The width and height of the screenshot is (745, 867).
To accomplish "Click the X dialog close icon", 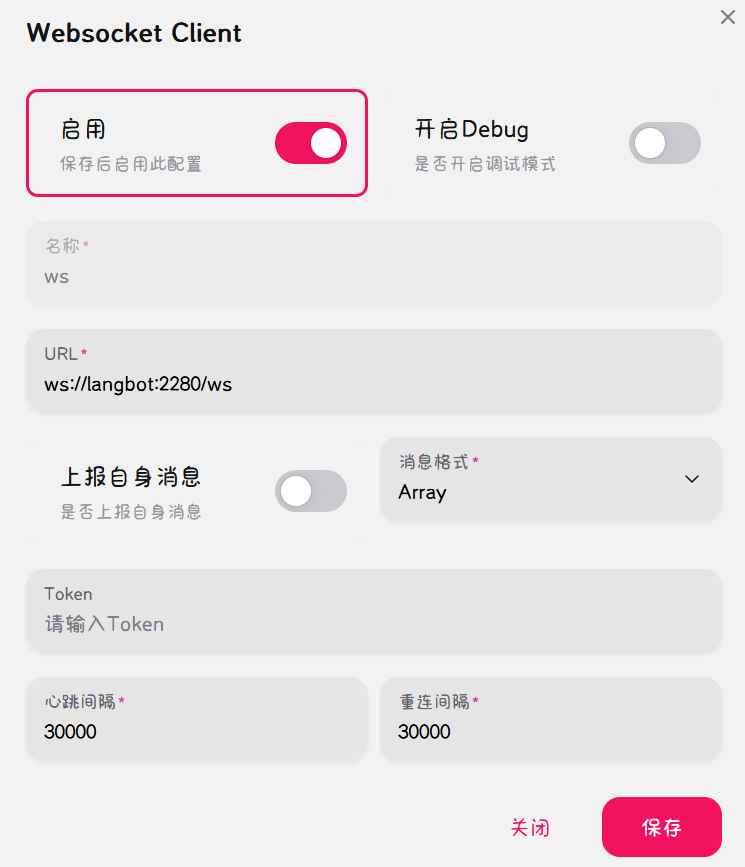I will tap(727, 17).
